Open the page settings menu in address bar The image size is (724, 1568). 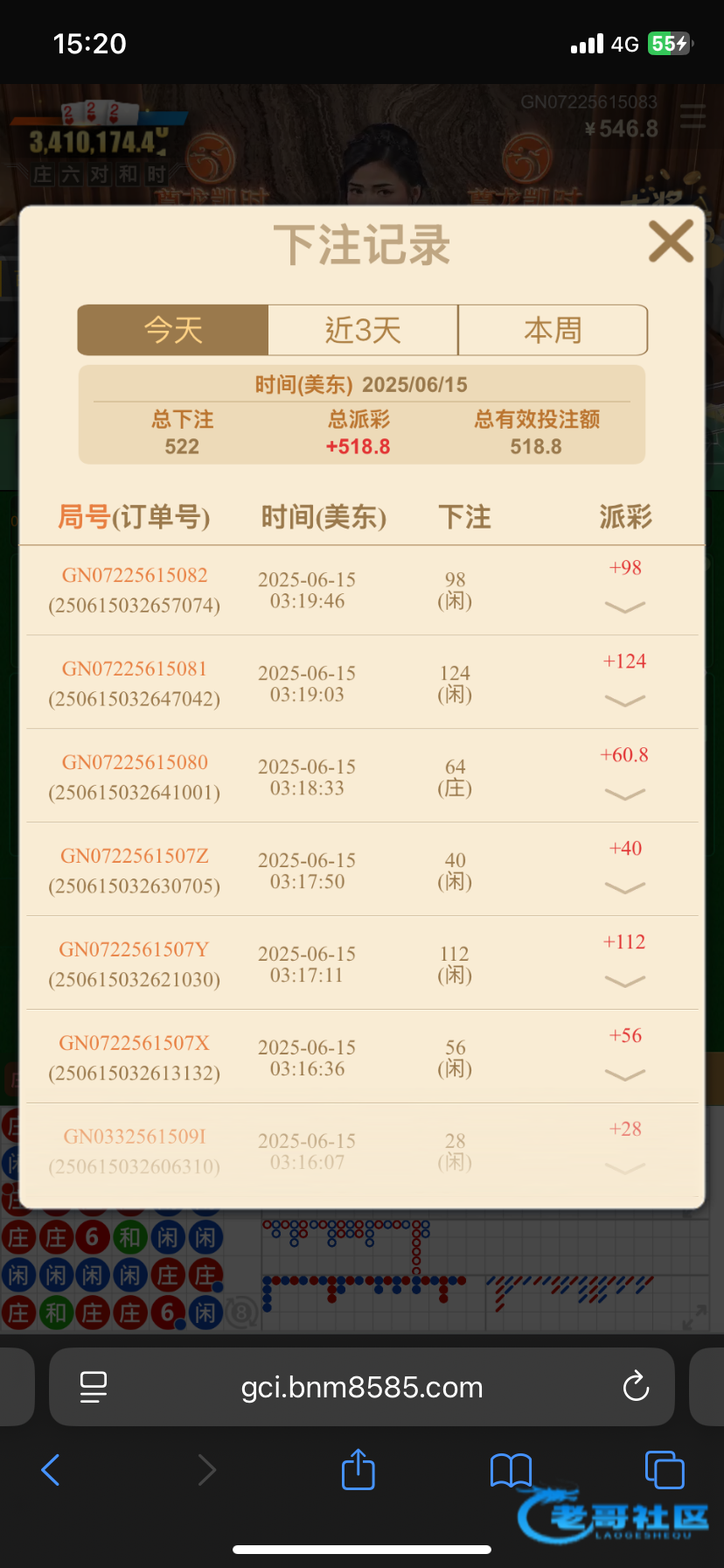point(94,1387)
